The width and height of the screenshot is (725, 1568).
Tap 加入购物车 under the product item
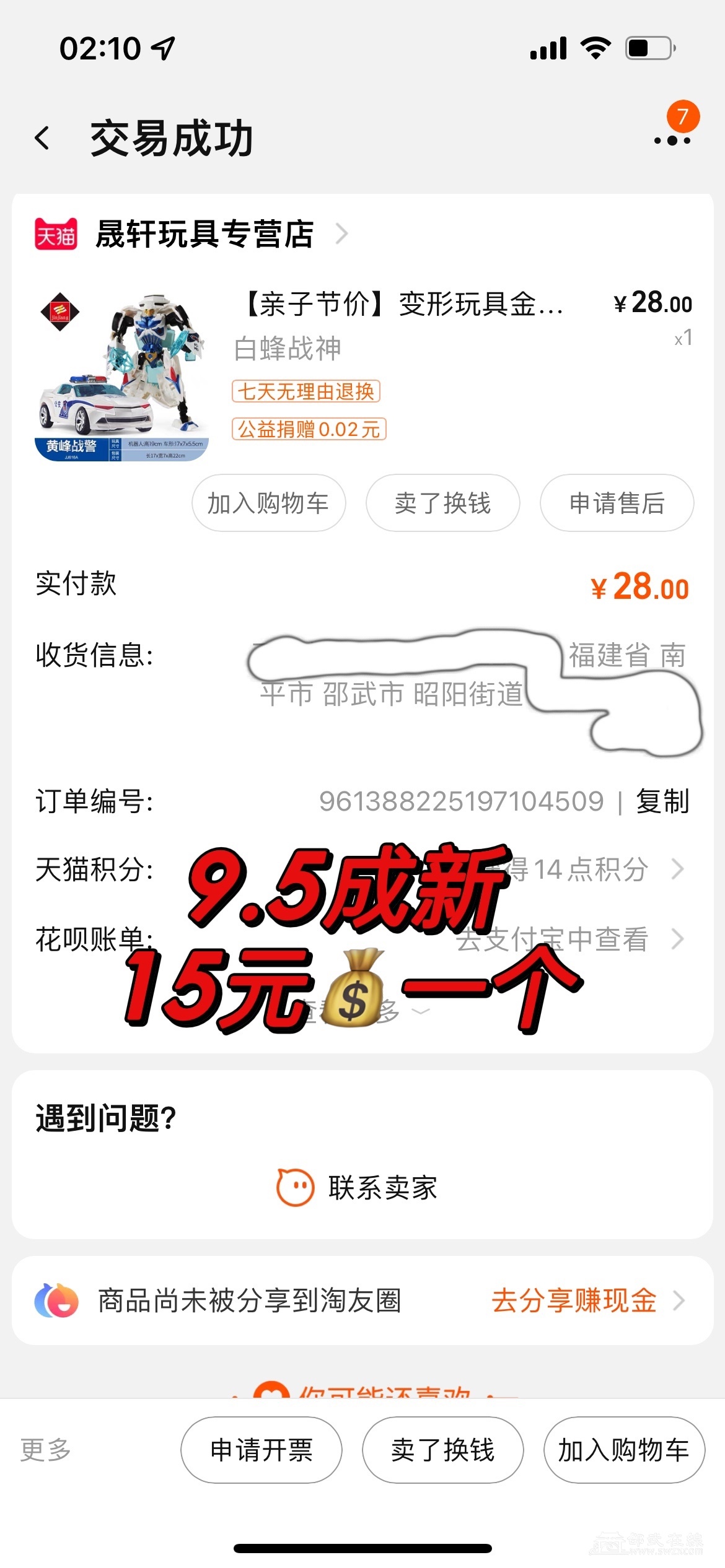tap(268, 503)
